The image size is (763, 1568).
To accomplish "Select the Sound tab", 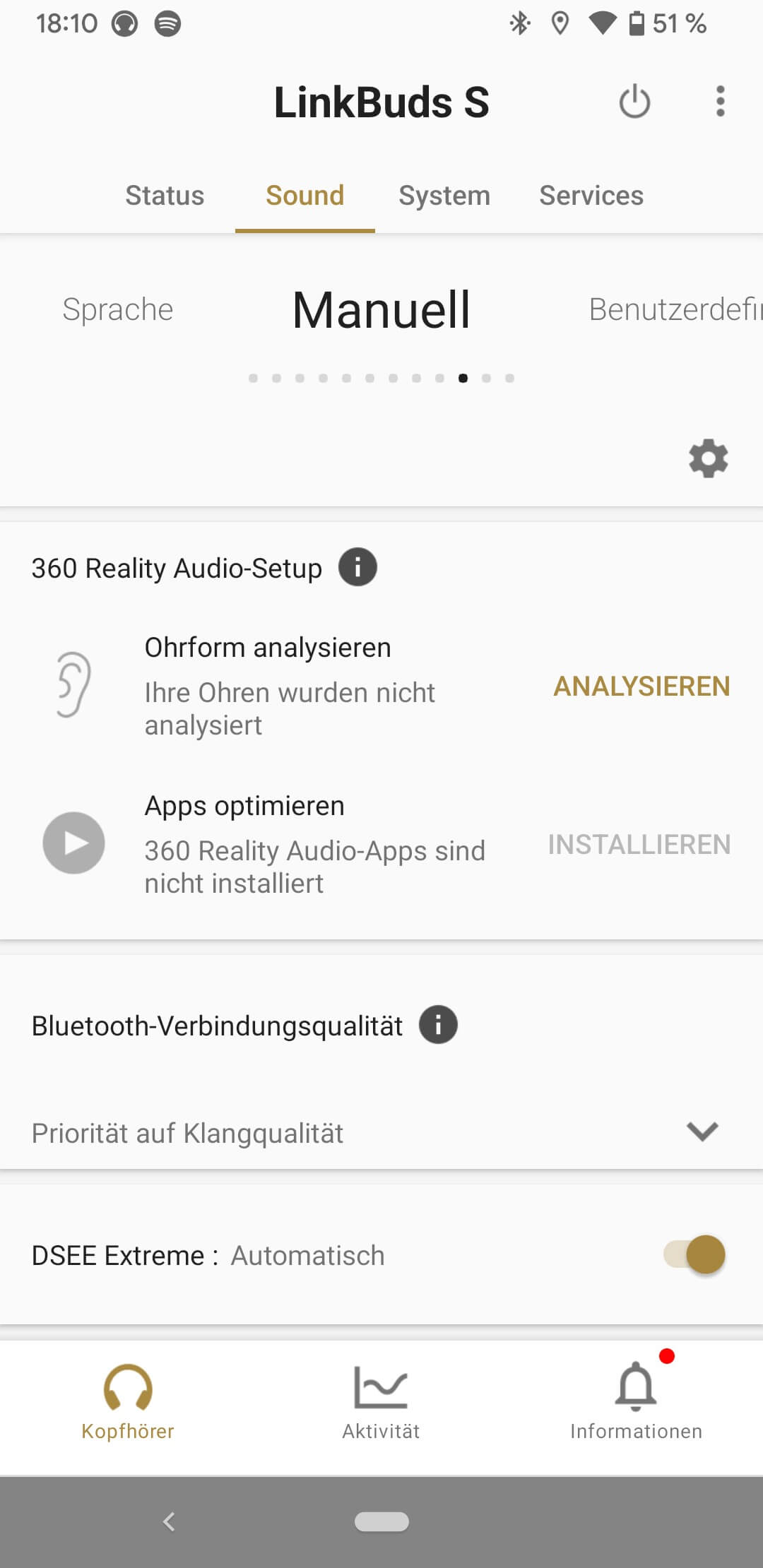I will pos(304,196).
